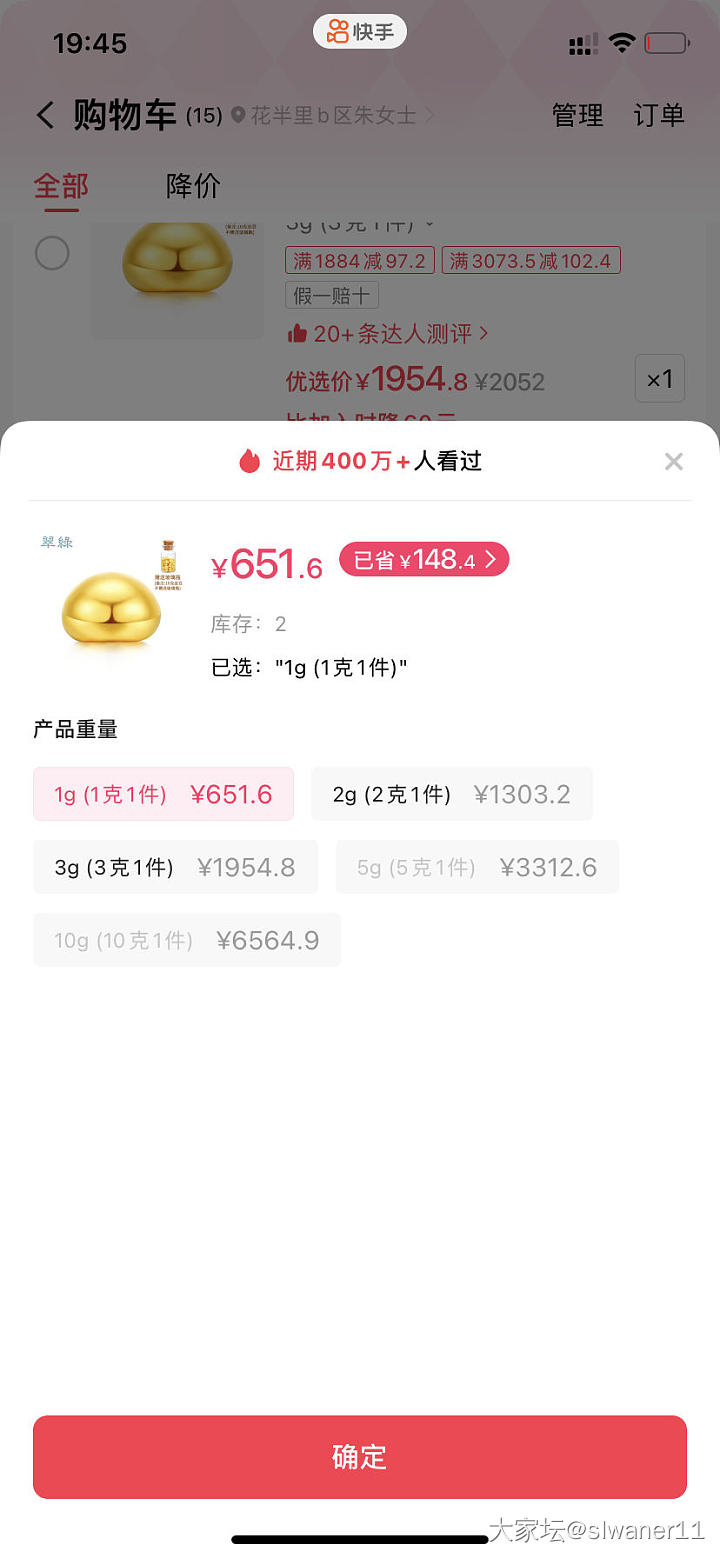Change delivery address 花半里b区朱女士
720x1558 pixels.
click(333, 116)
